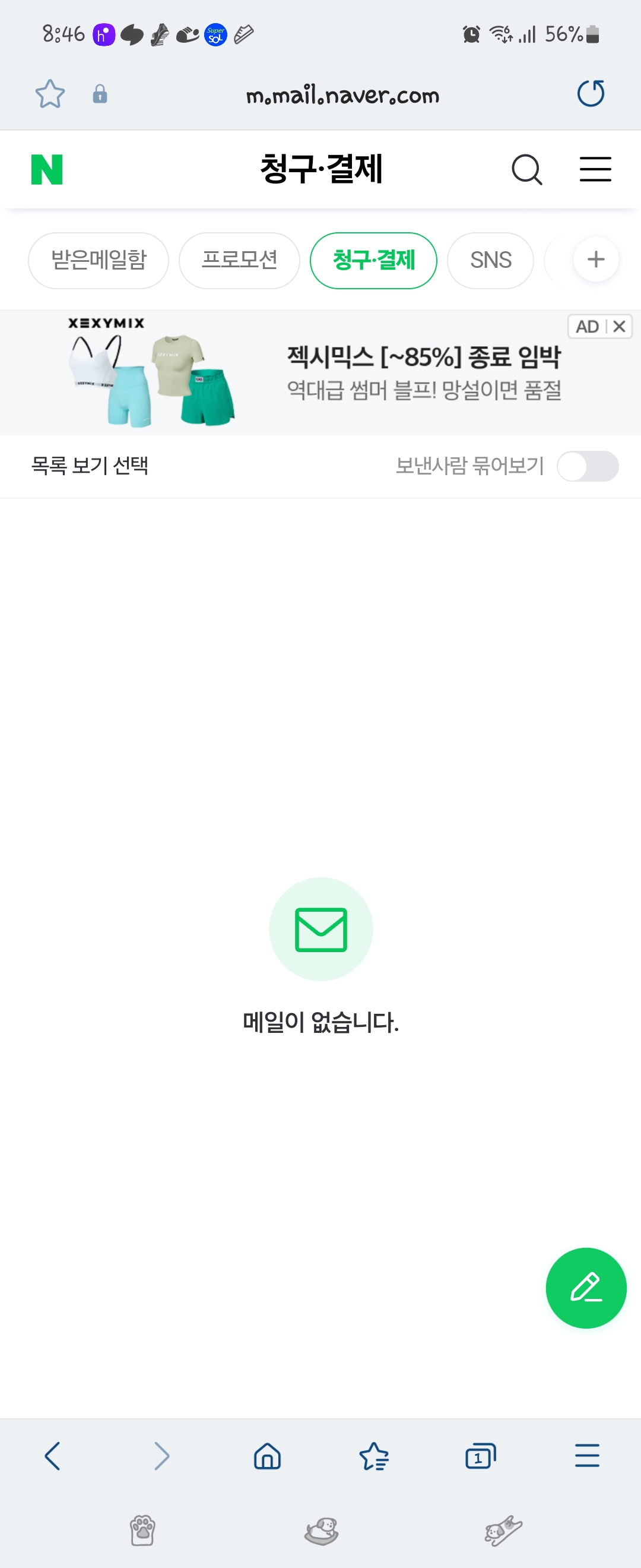The width and height of the screenshot is (641, 1568).
Task: Open the hamburger mail menu
Action: point(595,169)
